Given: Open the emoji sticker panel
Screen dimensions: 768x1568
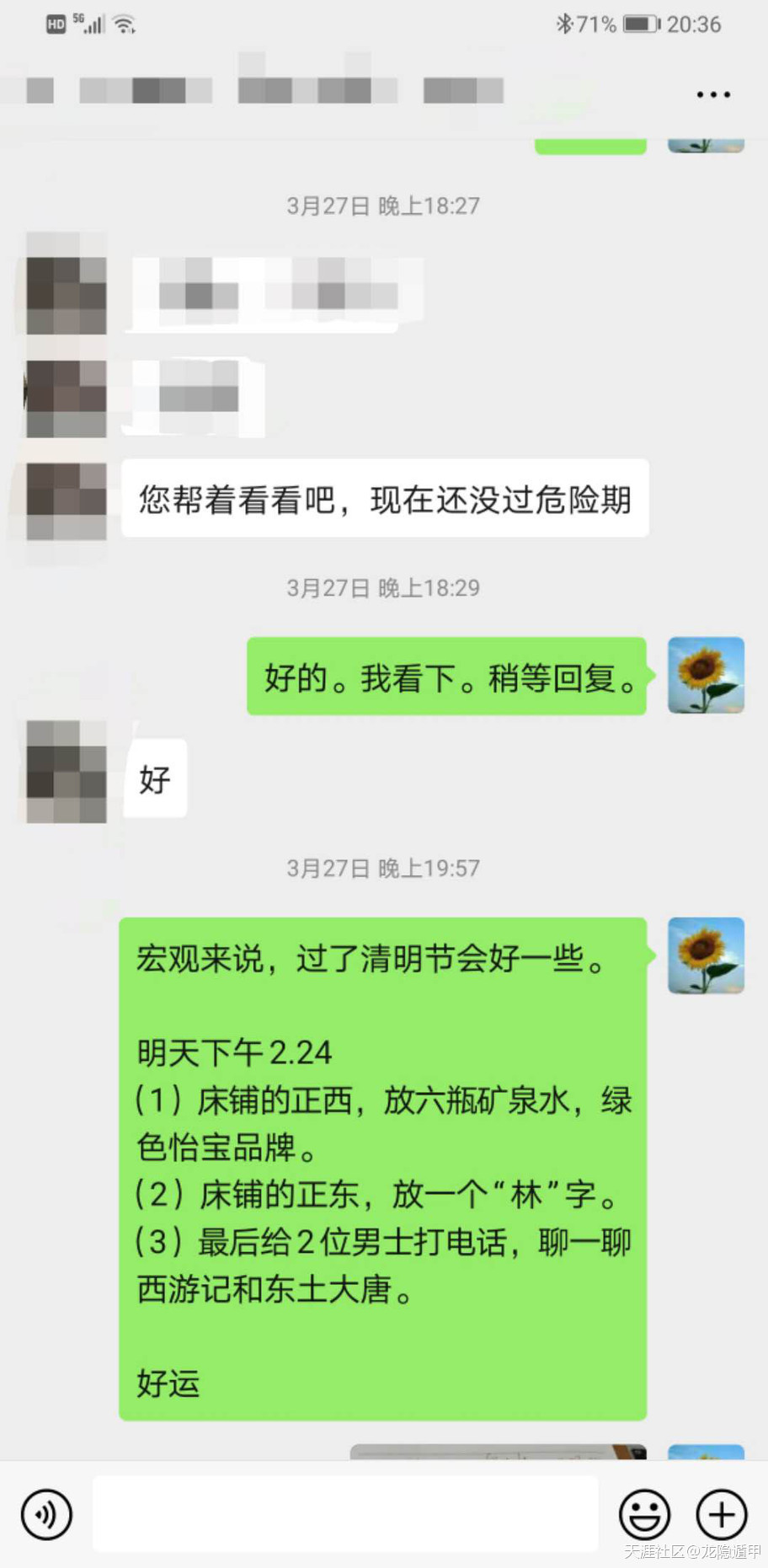Looking at the screenshot, I should (x=644, y=1514).
